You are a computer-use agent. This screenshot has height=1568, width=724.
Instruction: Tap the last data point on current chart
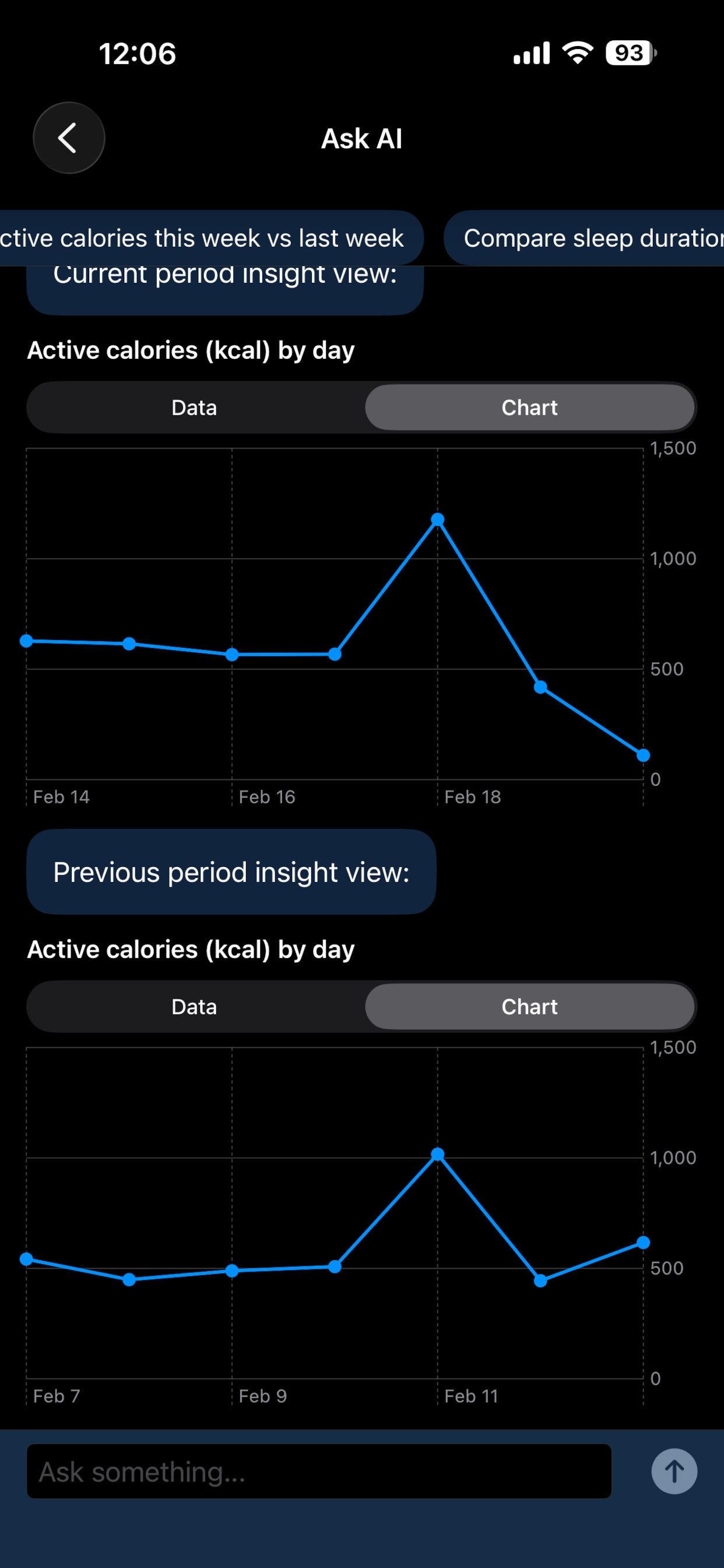click(x=643, y=754)
